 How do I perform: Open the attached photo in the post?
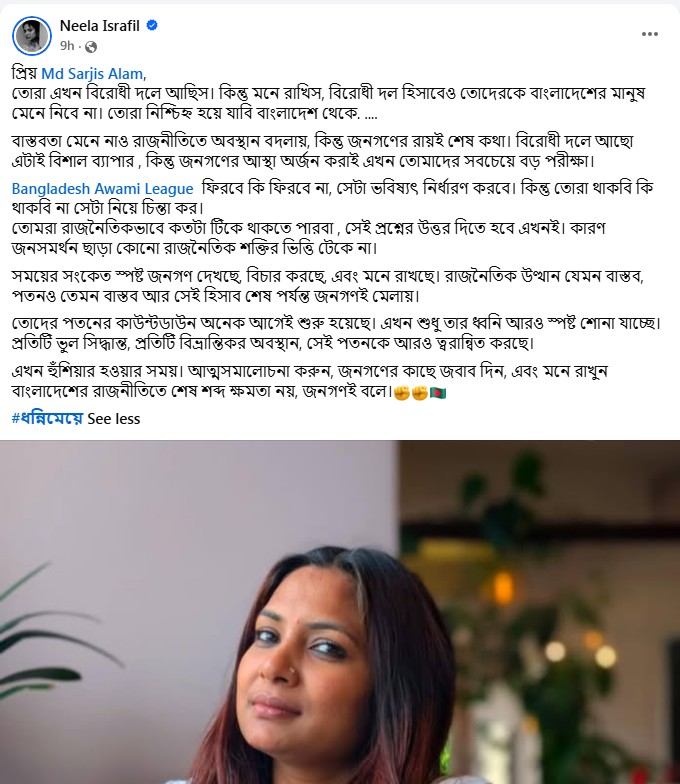(340, 612)
